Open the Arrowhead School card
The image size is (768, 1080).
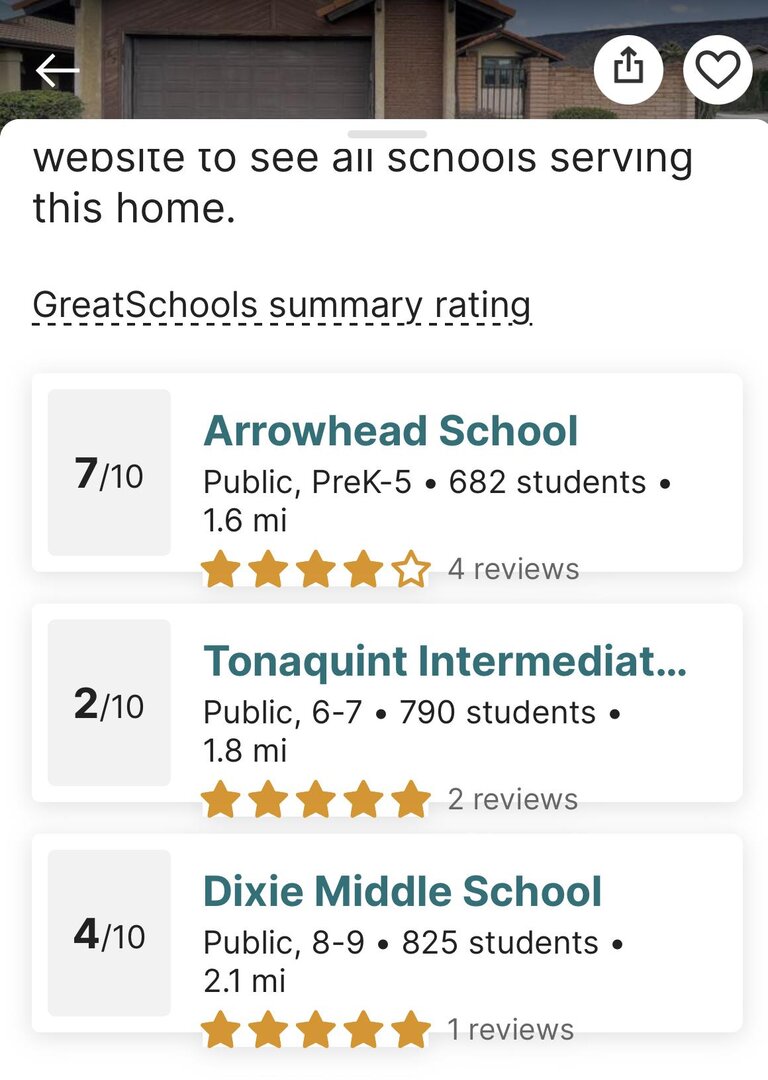[390, 433]
